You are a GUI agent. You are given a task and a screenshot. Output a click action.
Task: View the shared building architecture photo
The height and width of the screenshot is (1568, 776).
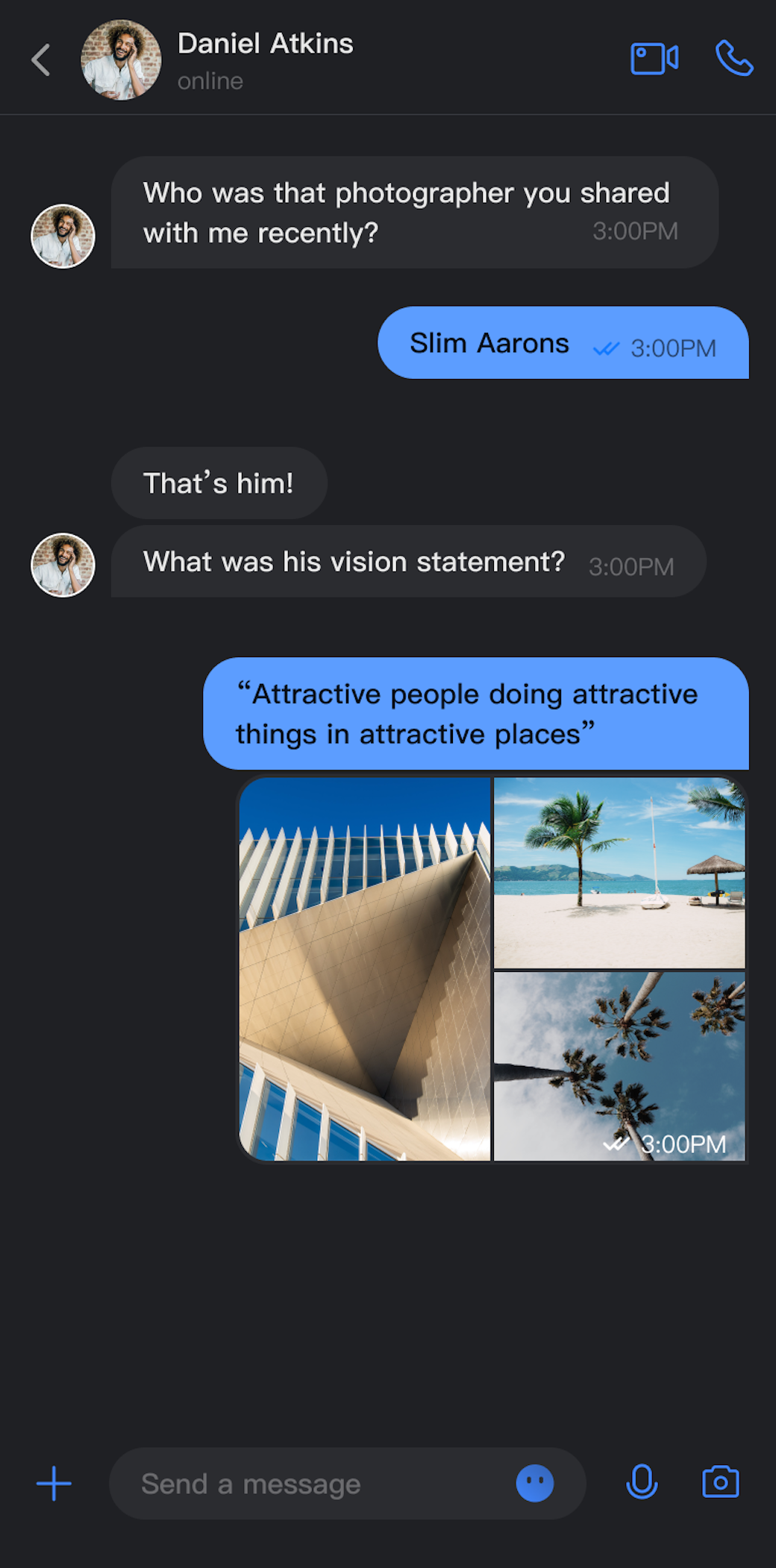[x=365, y=968]
